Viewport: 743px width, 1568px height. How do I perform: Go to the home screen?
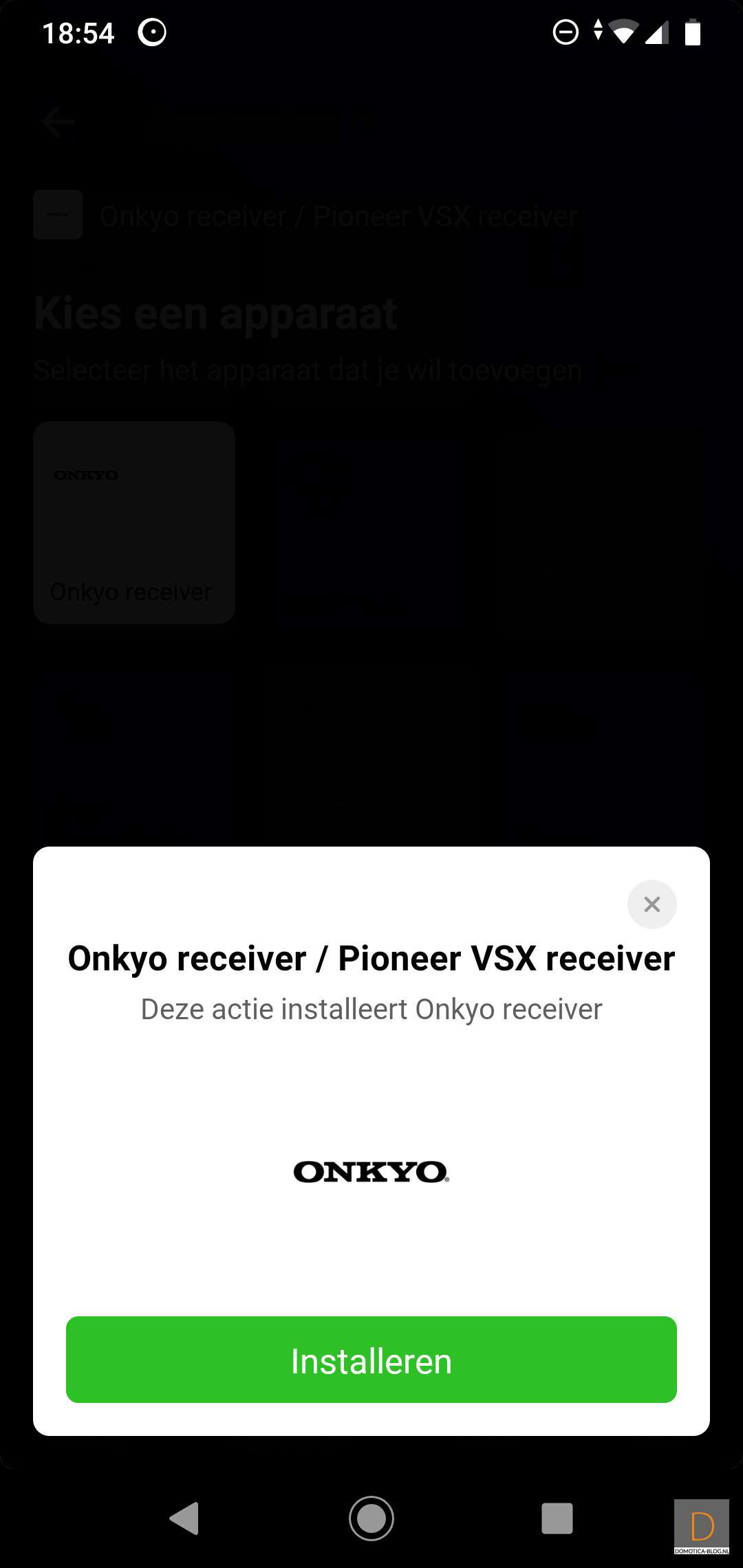[371, 1518]
